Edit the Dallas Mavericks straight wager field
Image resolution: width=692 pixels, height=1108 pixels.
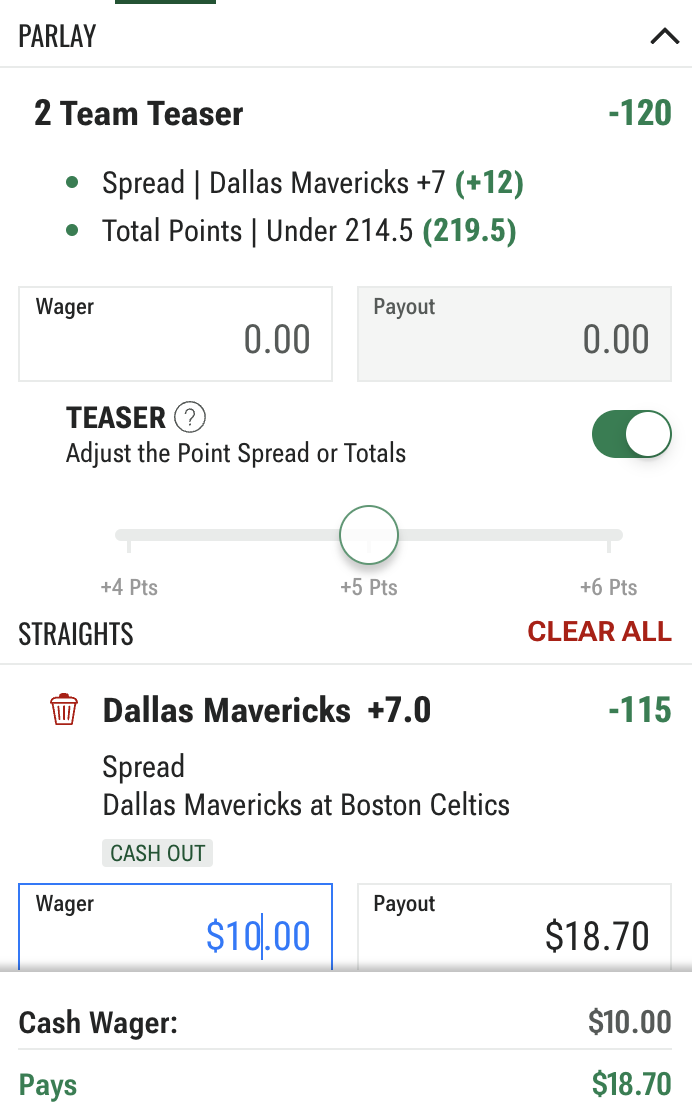(x=175, y=926)
